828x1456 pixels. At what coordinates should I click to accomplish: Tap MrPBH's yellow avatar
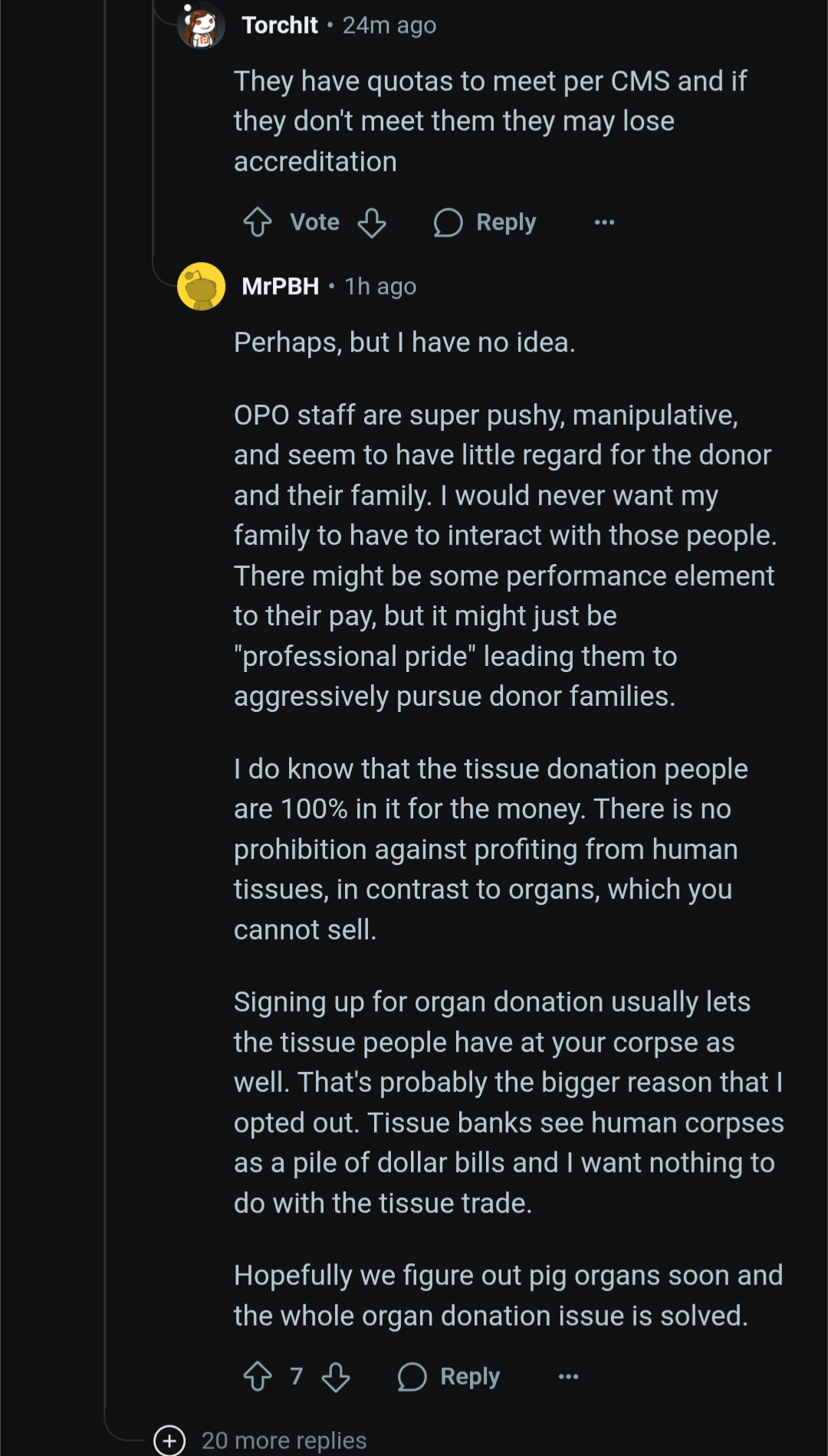pos(201,287)
